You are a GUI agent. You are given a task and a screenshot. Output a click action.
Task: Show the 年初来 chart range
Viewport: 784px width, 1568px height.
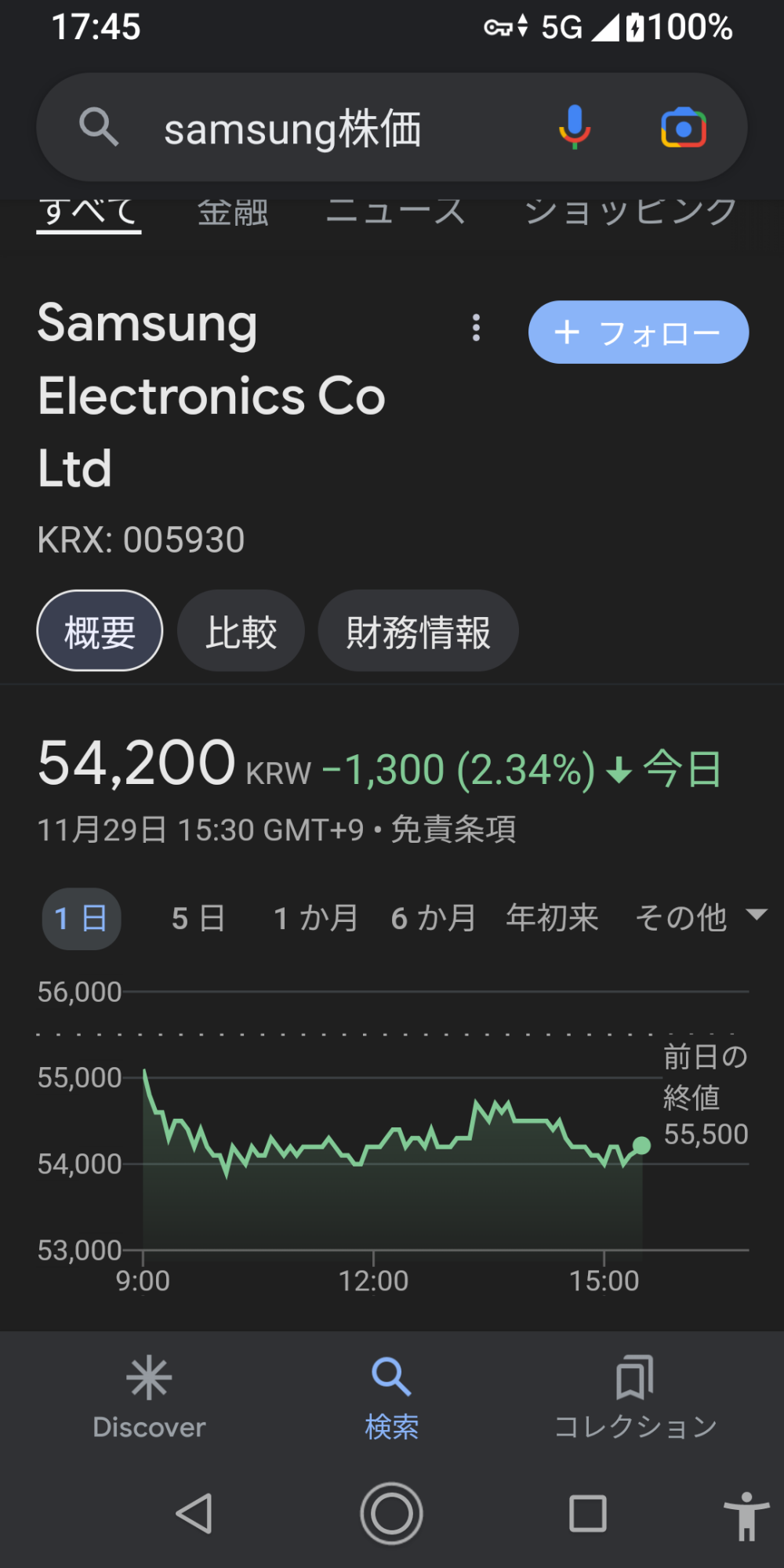552,918
